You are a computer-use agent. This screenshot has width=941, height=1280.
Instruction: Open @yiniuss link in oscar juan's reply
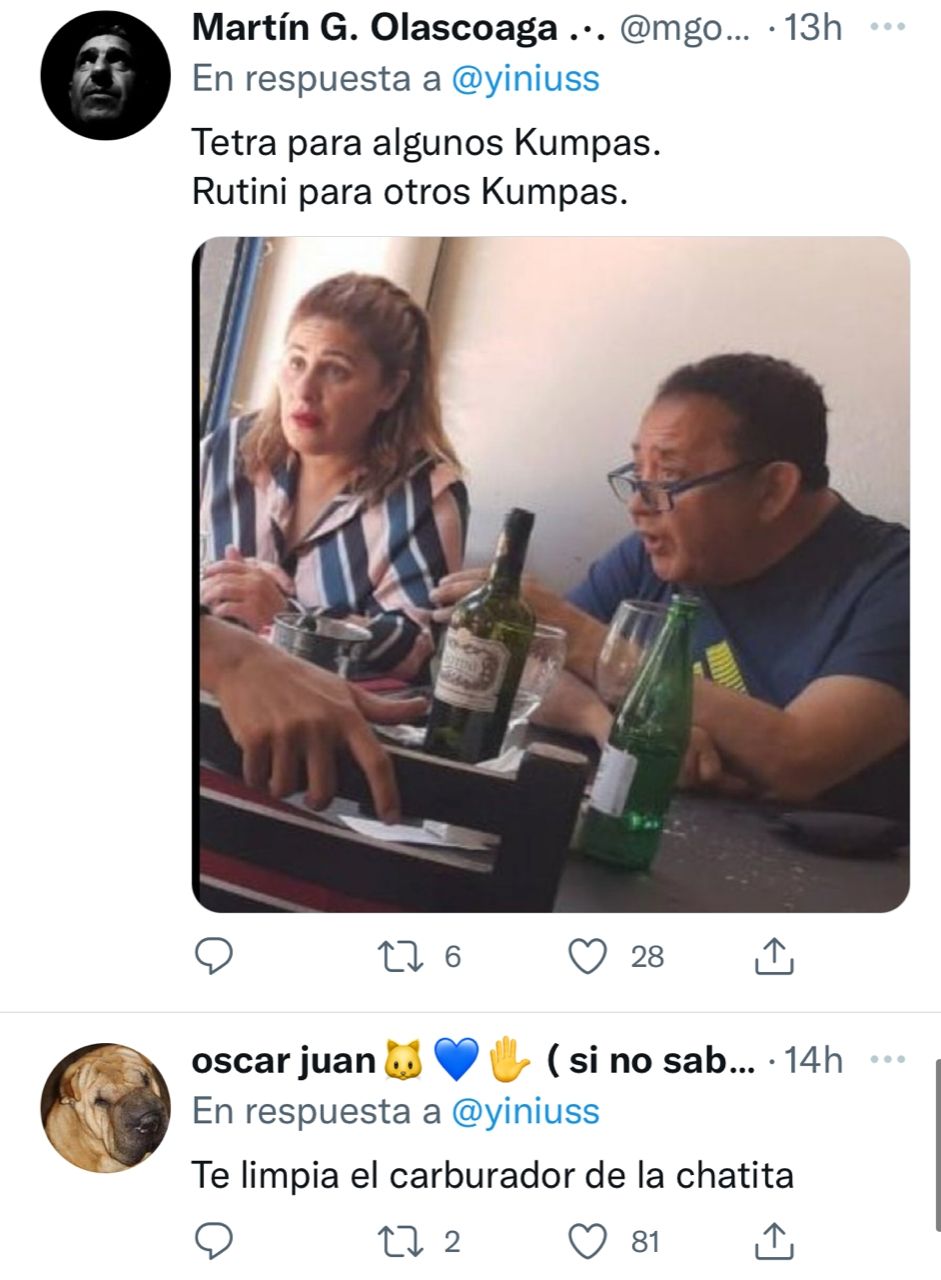point(526,1111)
